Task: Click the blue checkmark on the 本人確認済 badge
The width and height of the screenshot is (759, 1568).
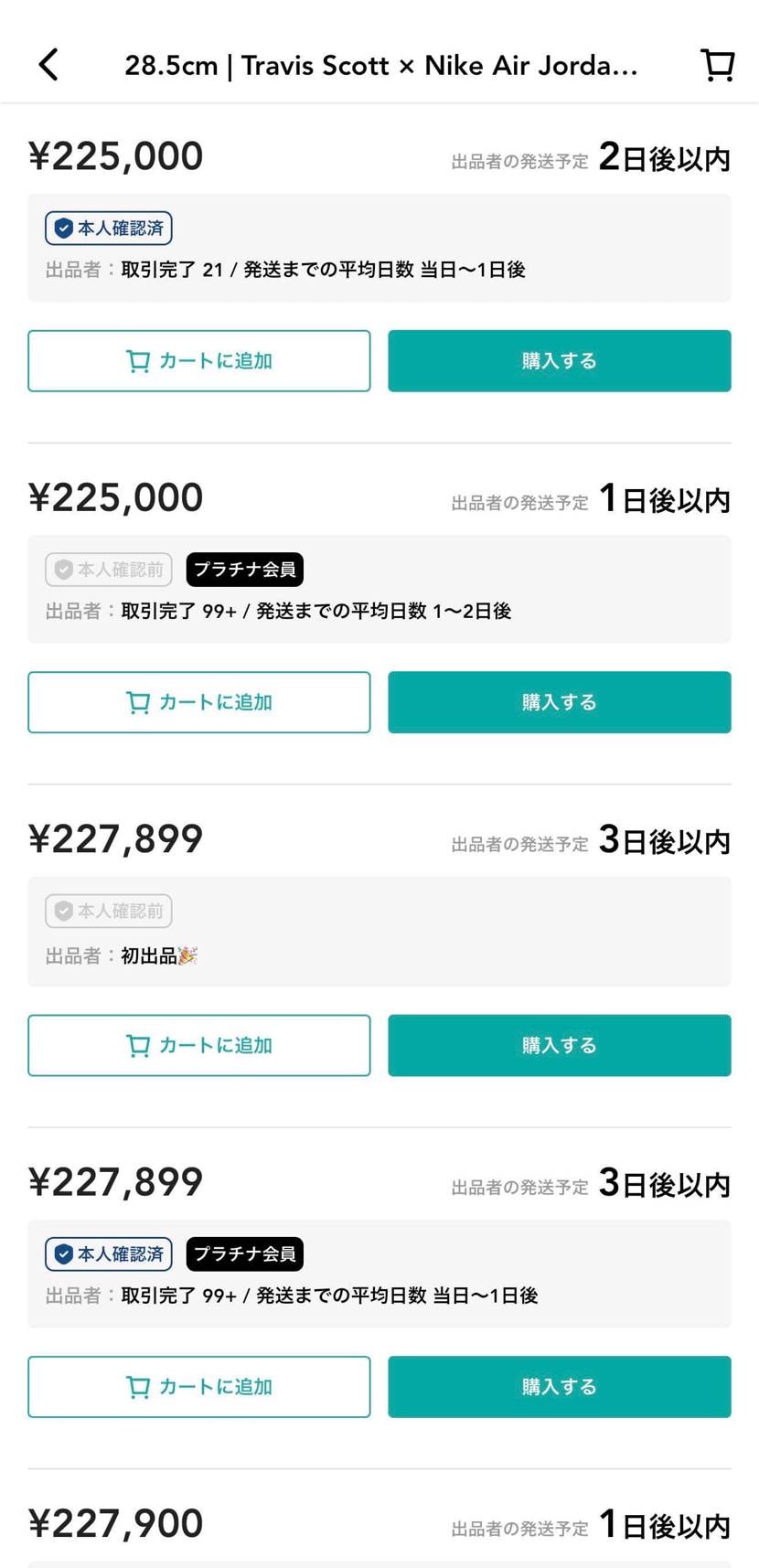Action: point(63,229)
